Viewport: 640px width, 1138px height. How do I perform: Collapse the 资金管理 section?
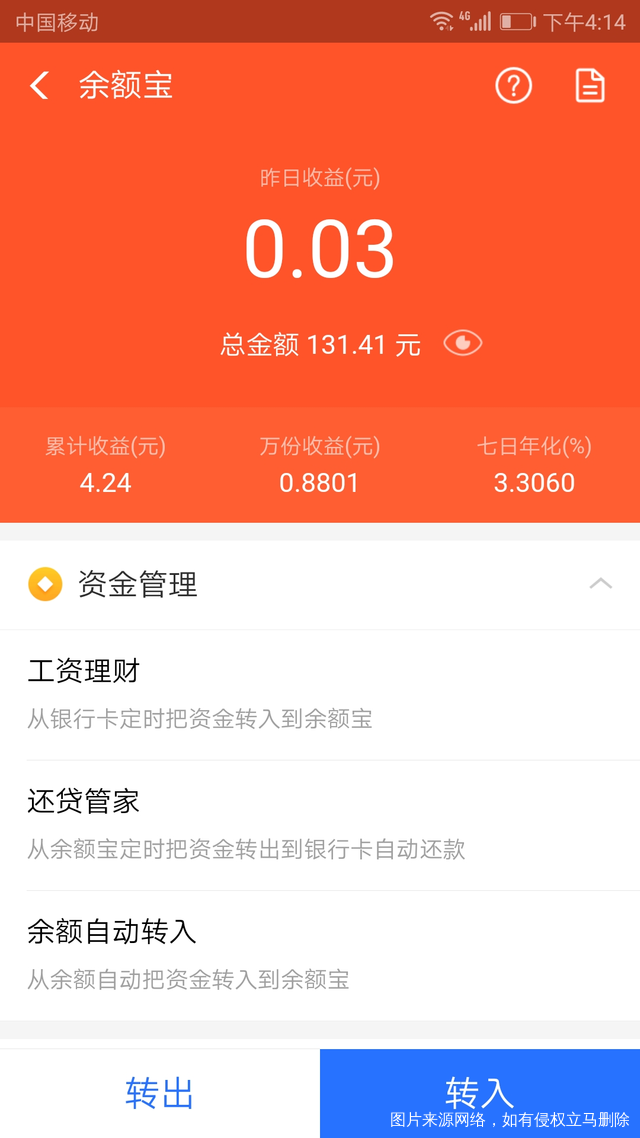pos(600,584)
